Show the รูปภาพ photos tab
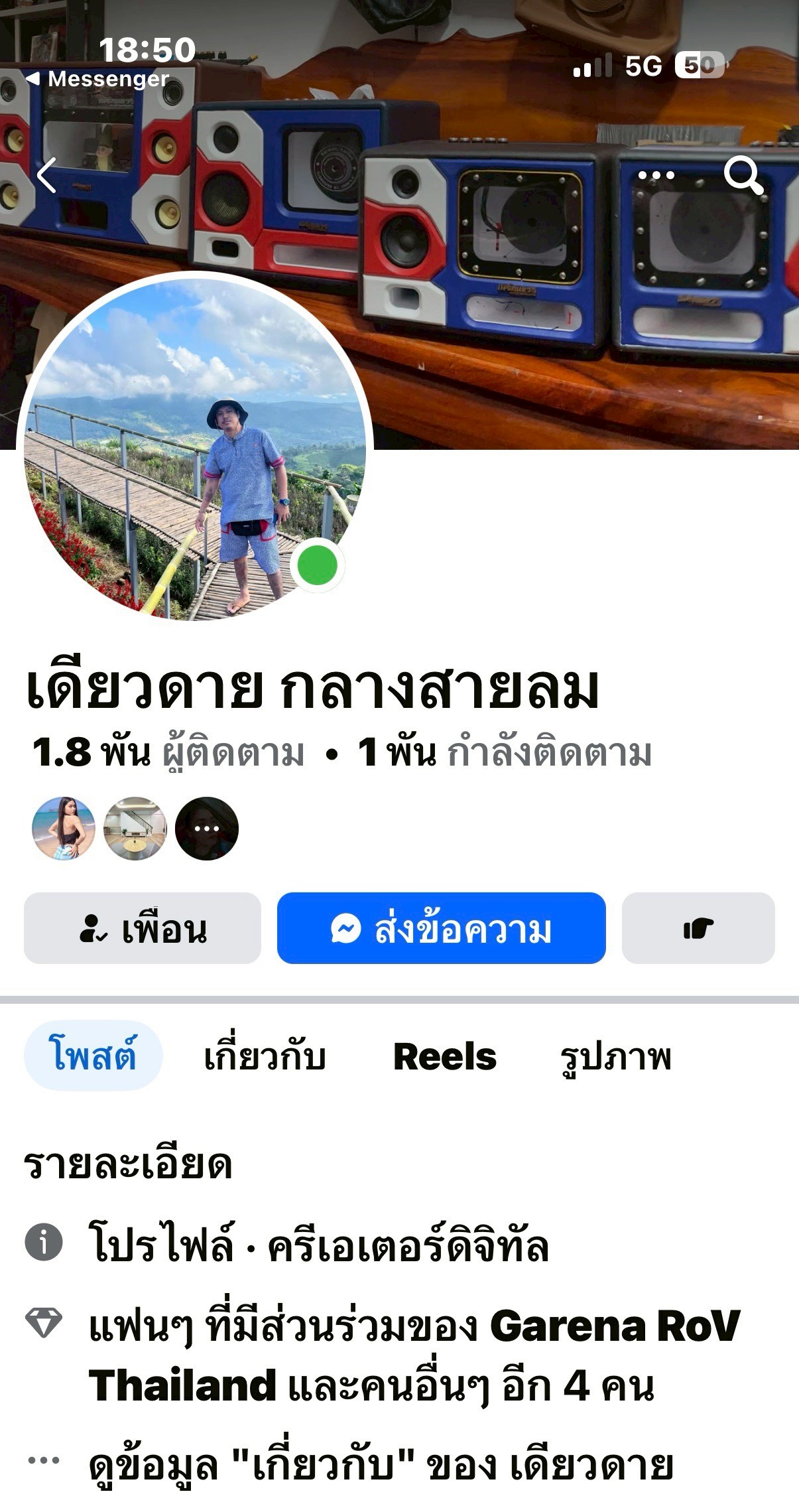Viewport: 799px width, 1512px height. pyautogui.click(x=615, y=1057)
